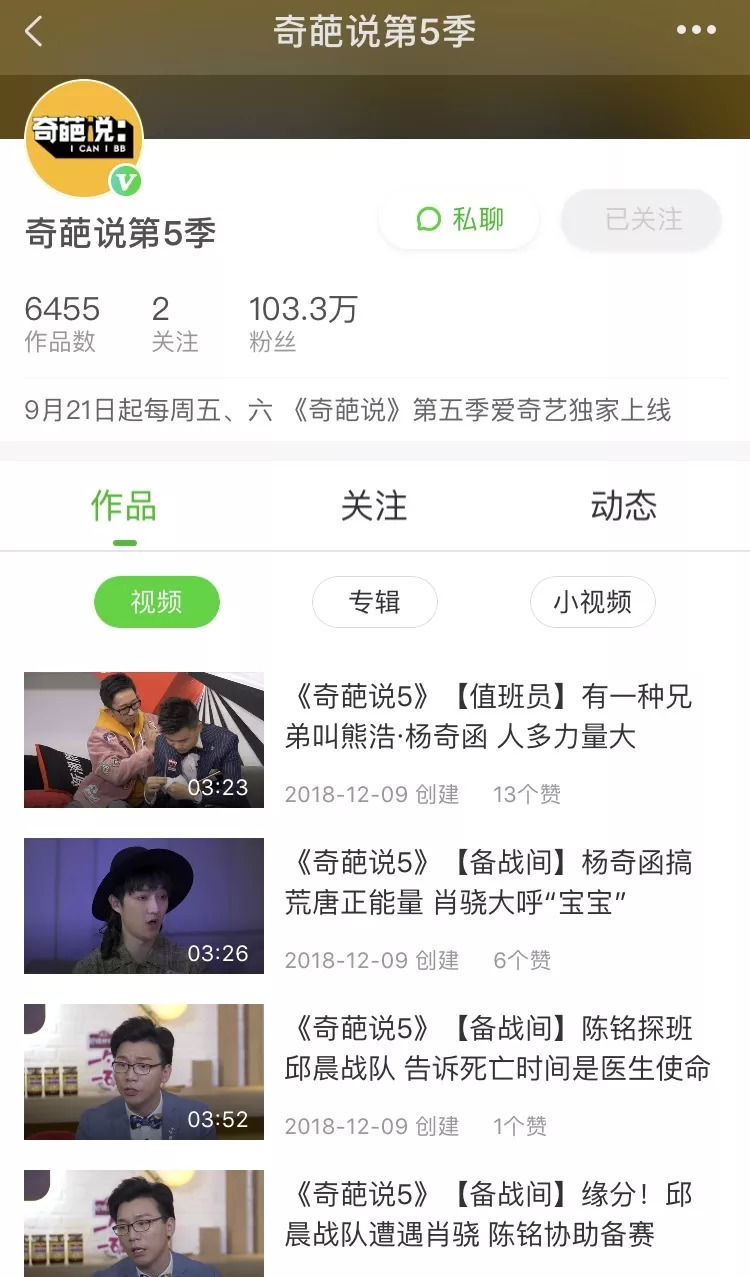Tap the 奇葩说 profile avatar
Viewport: 750px width, 1277px height.
(84, 139)
